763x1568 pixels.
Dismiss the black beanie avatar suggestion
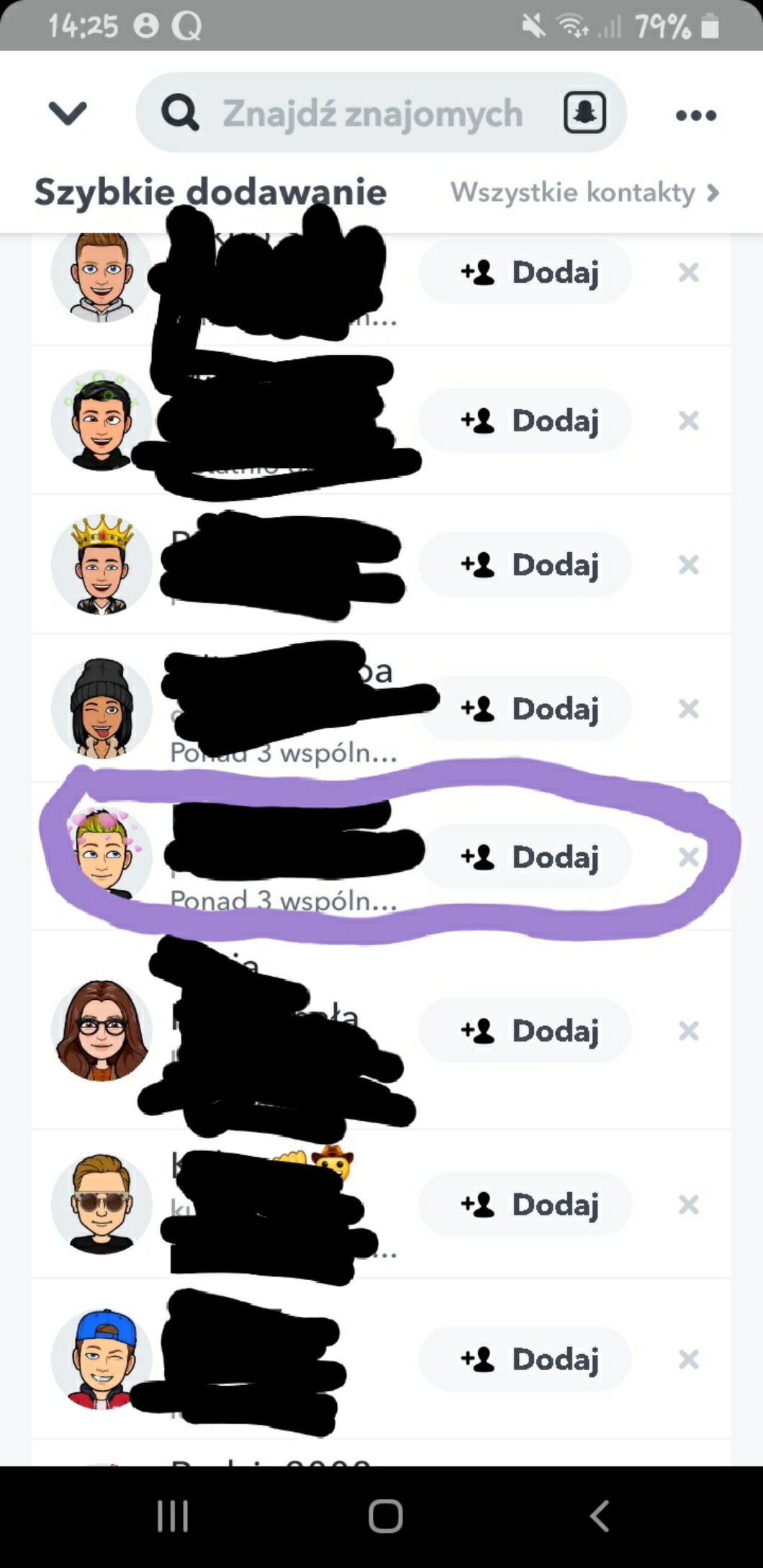[688, 708]
